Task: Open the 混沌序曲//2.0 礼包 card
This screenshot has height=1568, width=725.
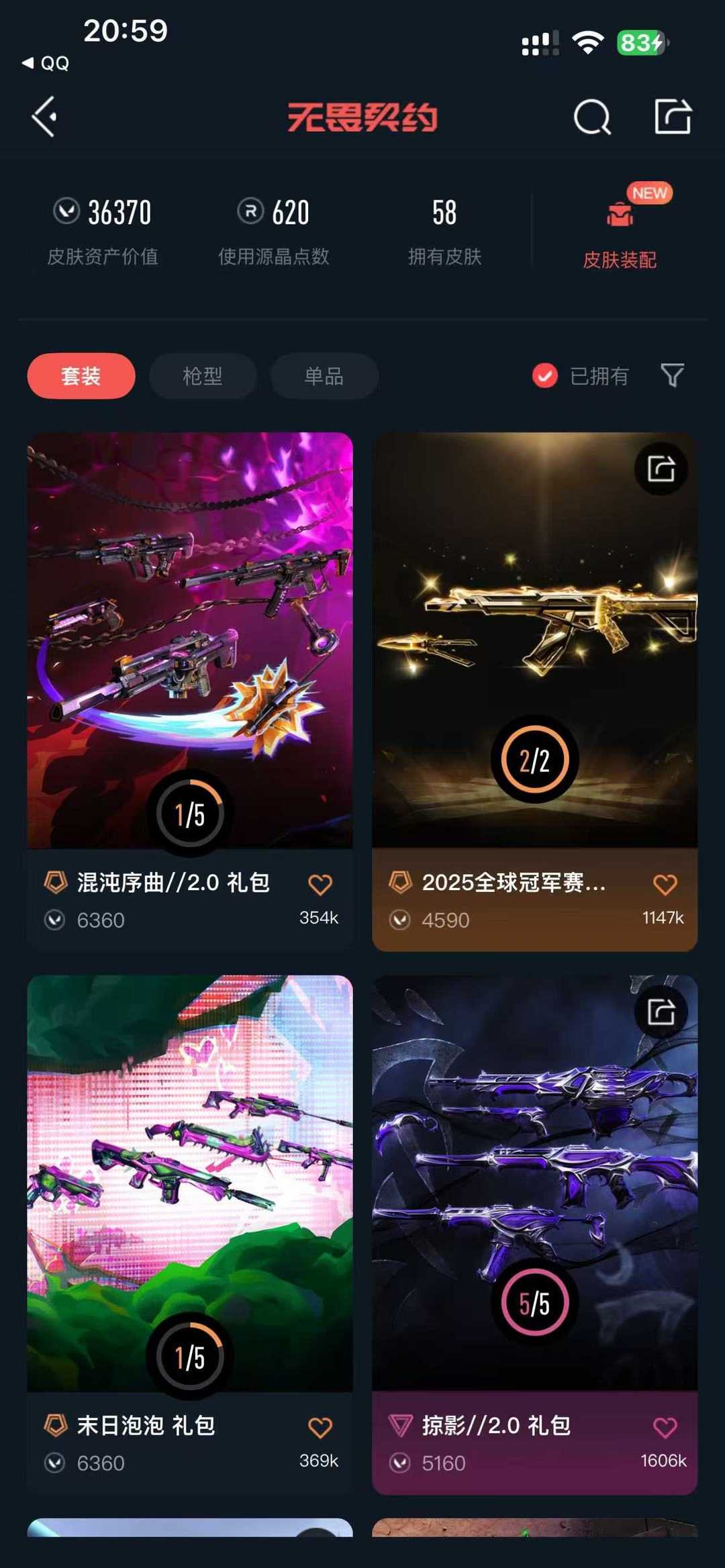Action: tap(190, 691)
